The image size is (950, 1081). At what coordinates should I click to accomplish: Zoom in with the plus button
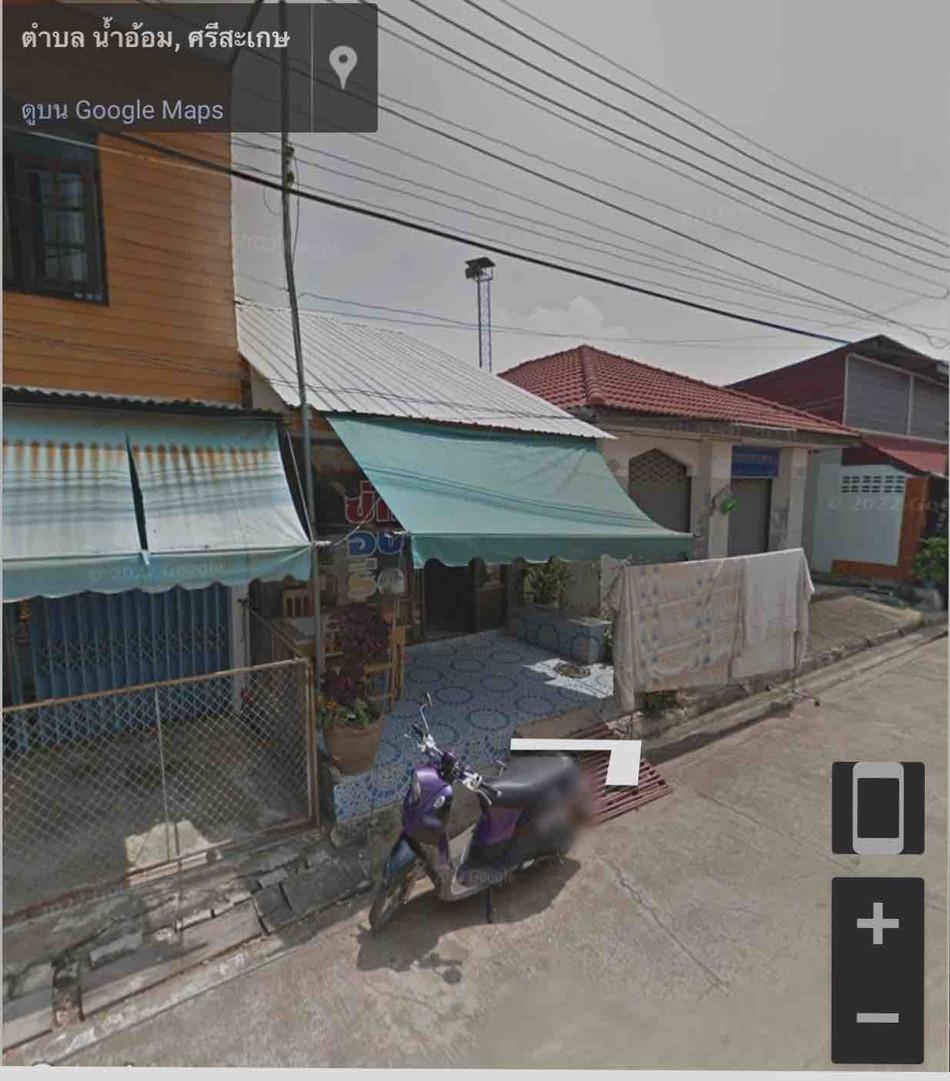[877, 924]
